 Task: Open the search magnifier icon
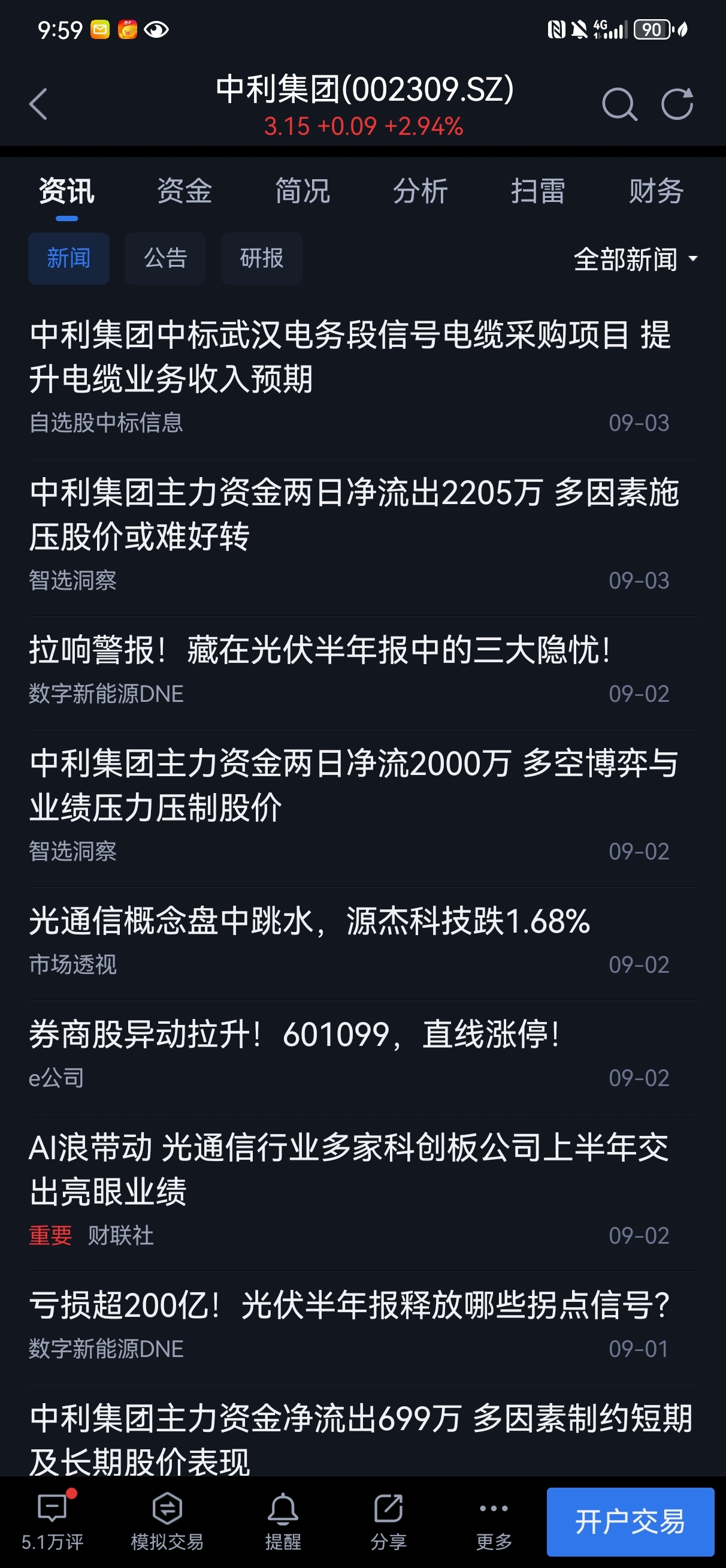pos(619,104)
